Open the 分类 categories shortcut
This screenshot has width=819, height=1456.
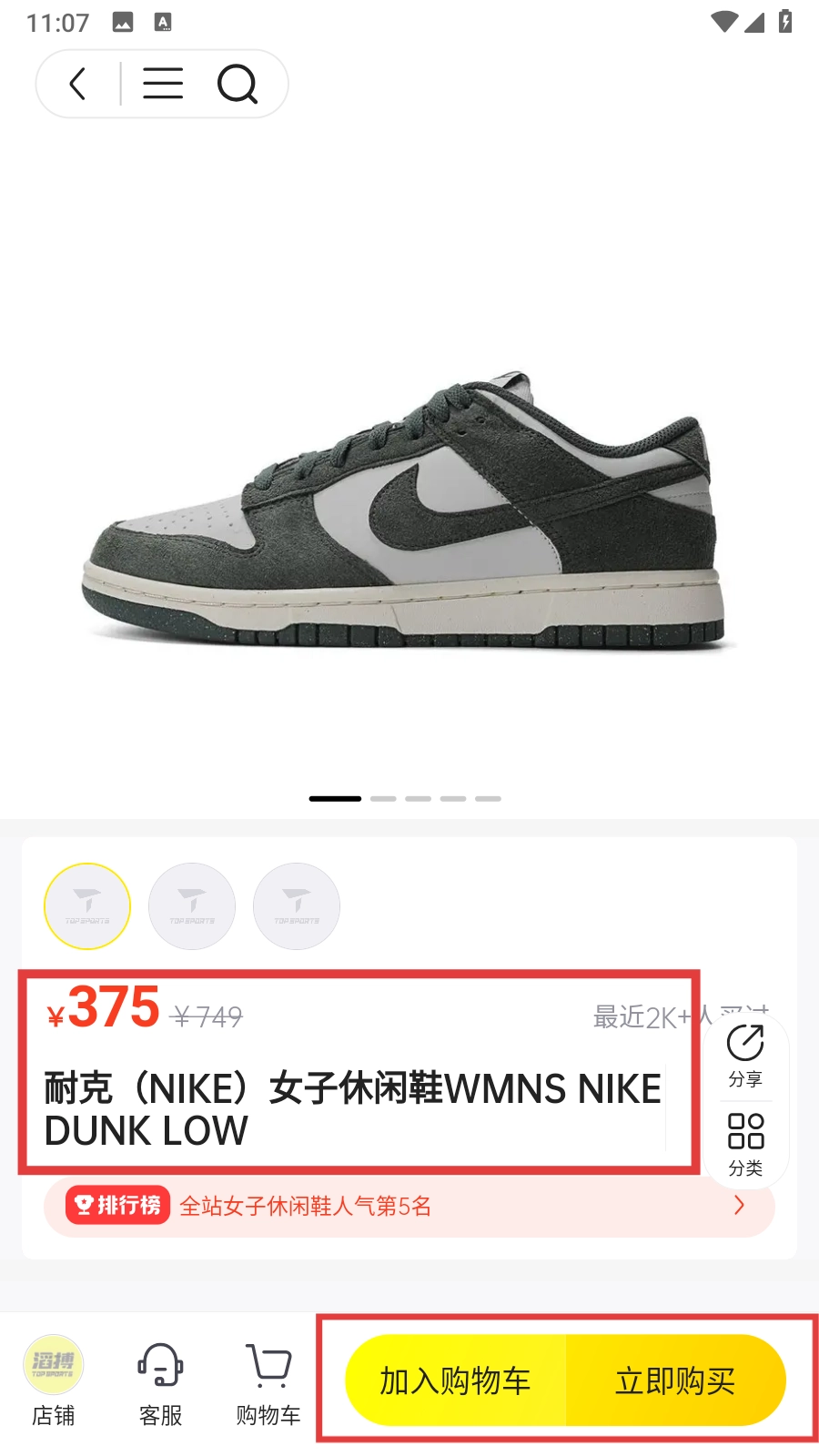pos(745,1144)
